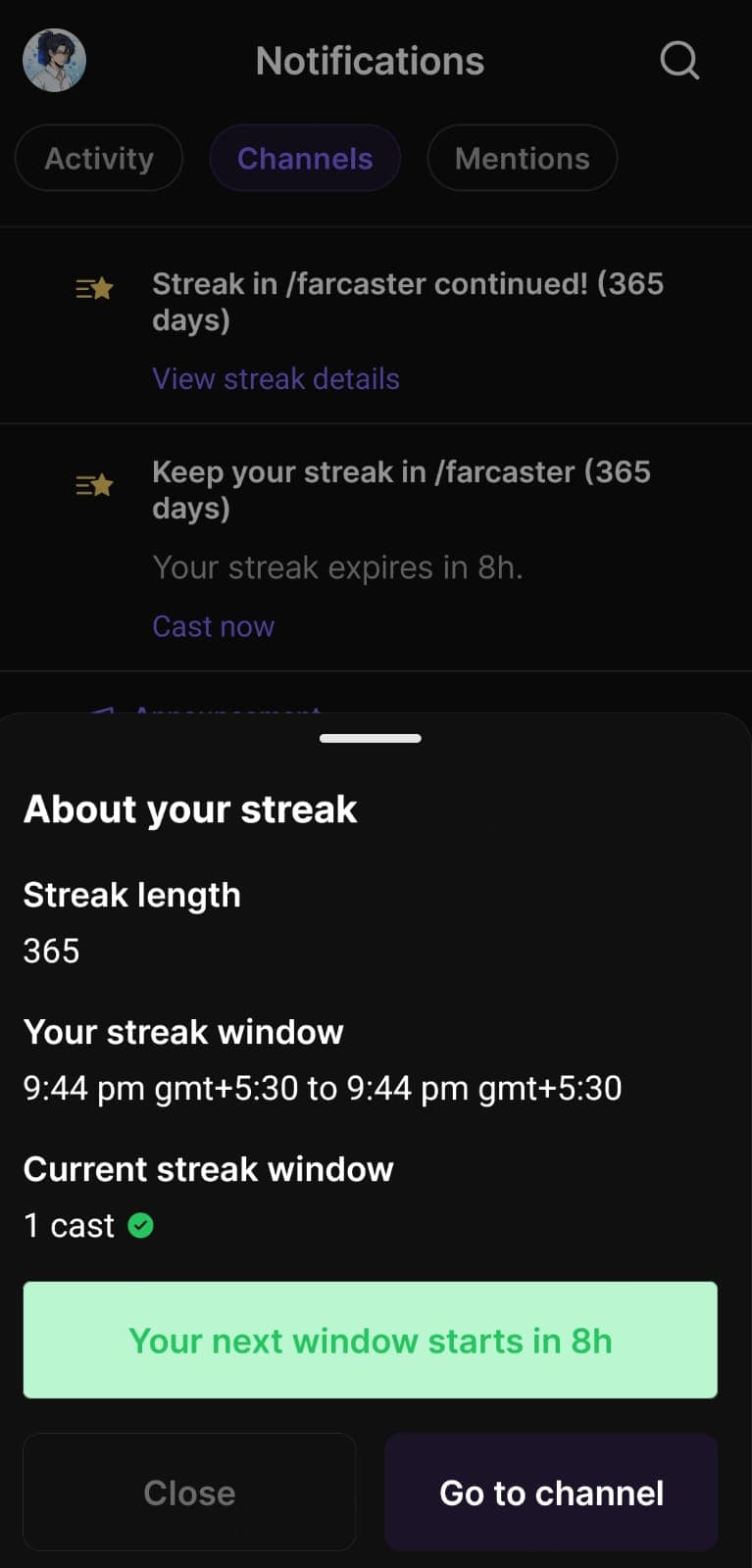Screen dimensions: 752x1568
Task: Open your profile avatar
Action: (55, 61)
